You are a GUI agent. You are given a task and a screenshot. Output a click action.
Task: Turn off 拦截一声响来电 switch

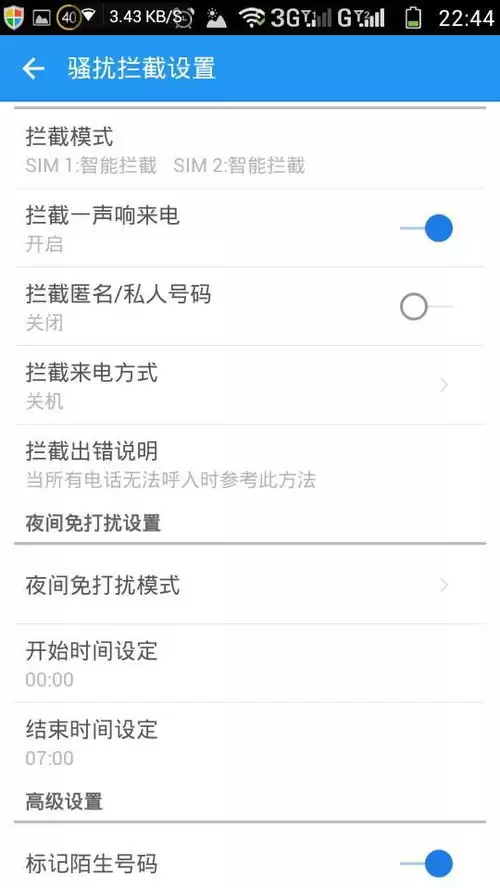[426, 228]
